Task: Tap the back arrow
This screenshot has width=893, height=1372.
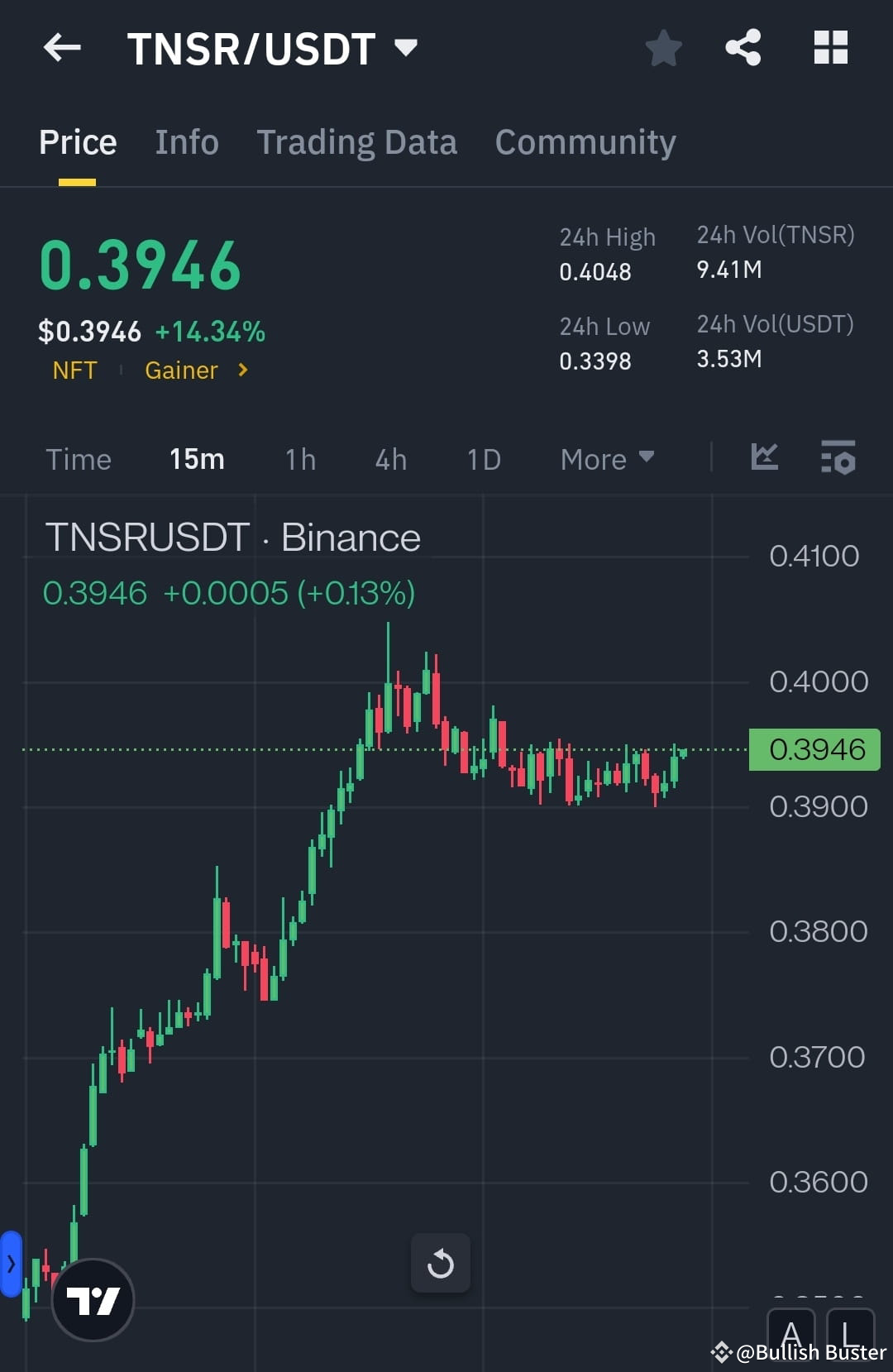Action: pos(60,47)
